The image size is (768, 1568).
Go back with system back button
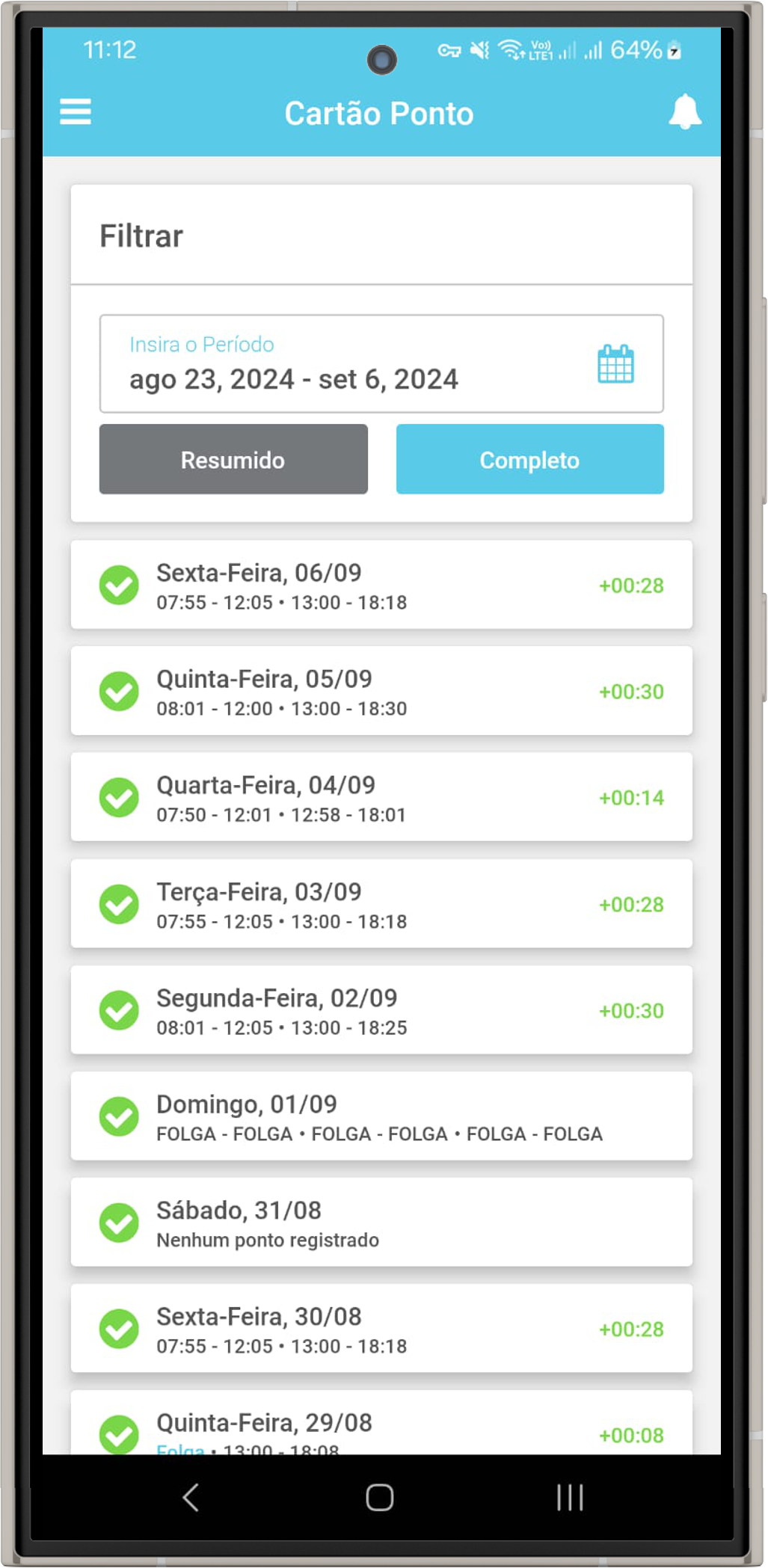[x=191, y=1498]
